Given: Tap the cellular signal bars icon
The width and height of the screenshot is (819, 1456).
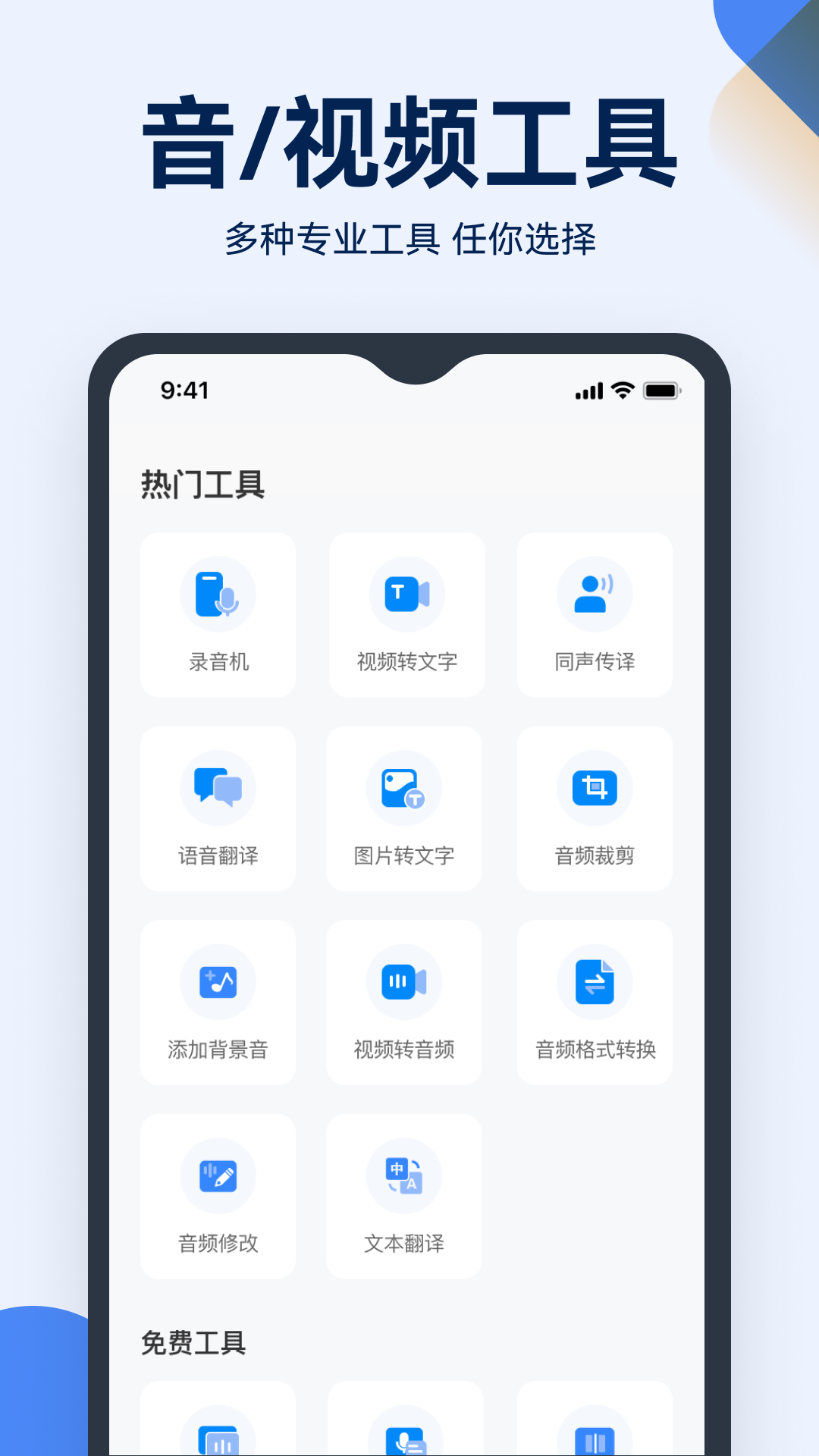Looking at the screenshot, I should click(x=589, y=391).
